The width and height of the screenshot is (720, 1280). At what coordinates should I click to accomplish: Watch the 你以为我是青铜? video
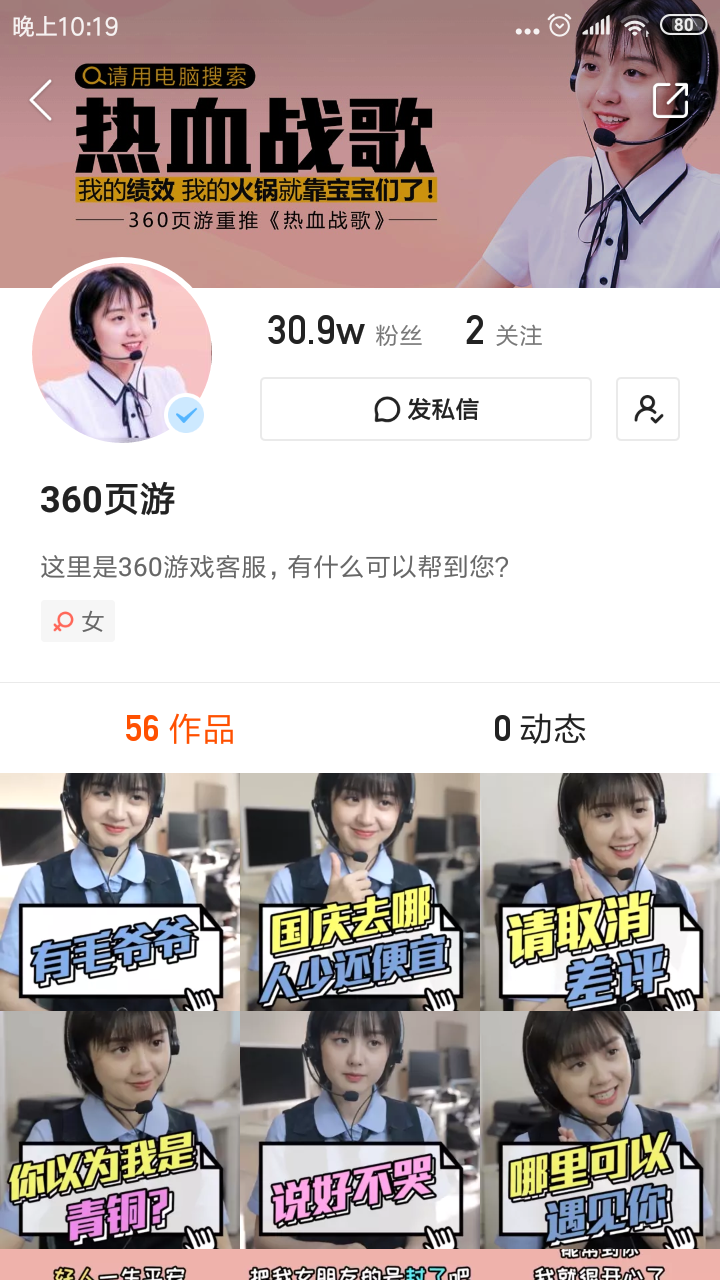pos(119,1130)
